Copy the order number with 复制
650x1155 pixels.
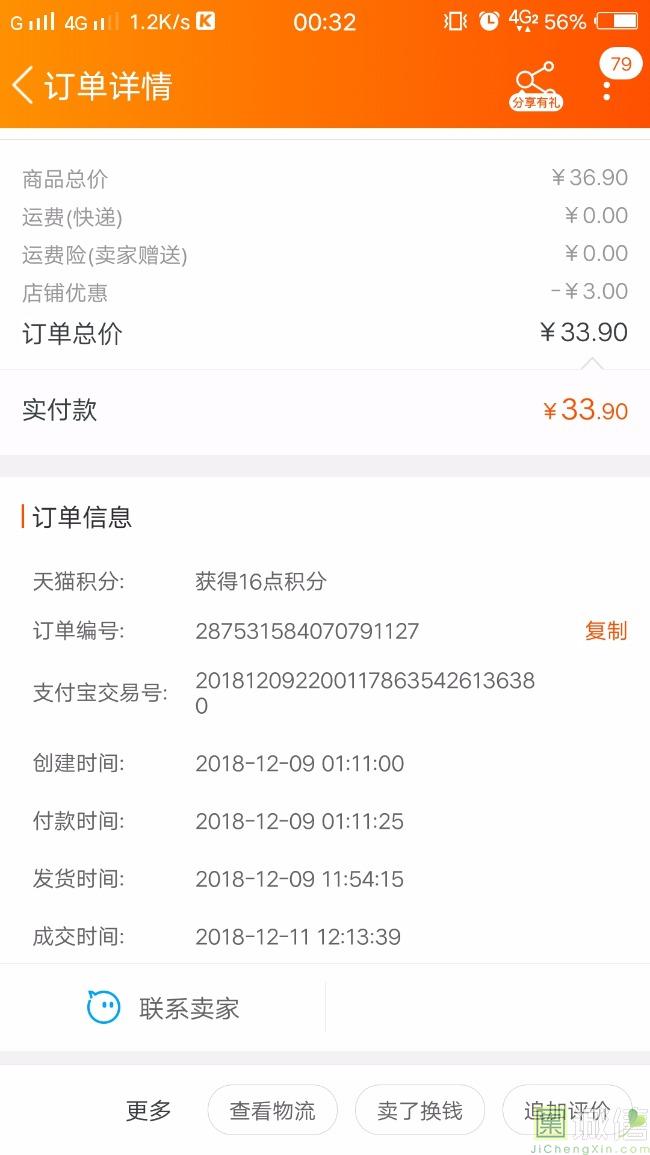606,631
